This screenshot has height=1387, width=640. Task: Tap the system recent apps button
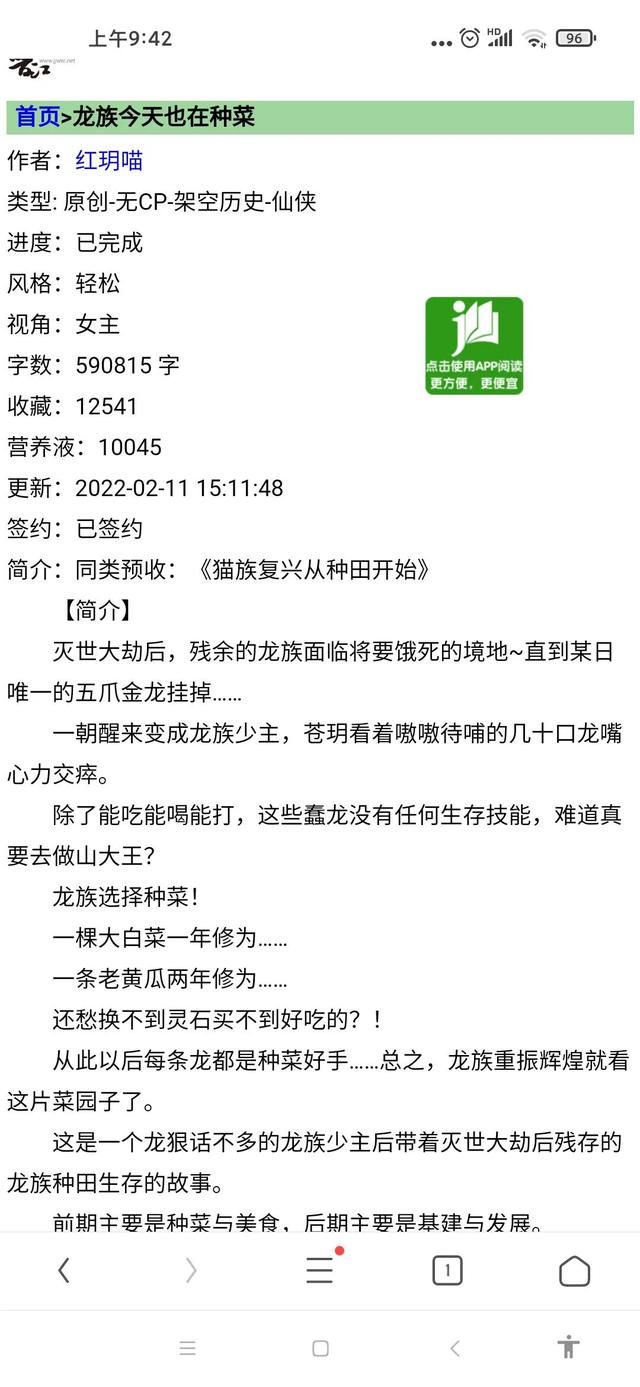click(187, 1348)
